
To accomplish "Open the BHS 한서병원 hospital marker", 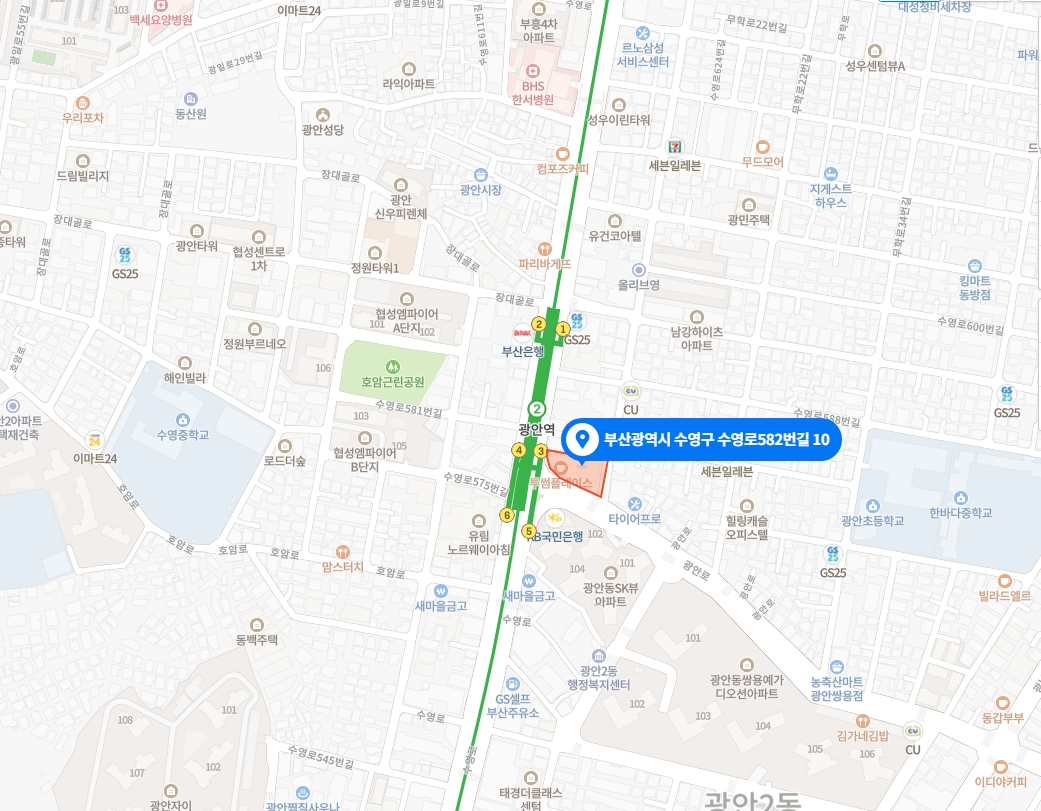I will [x=532, y=71].
